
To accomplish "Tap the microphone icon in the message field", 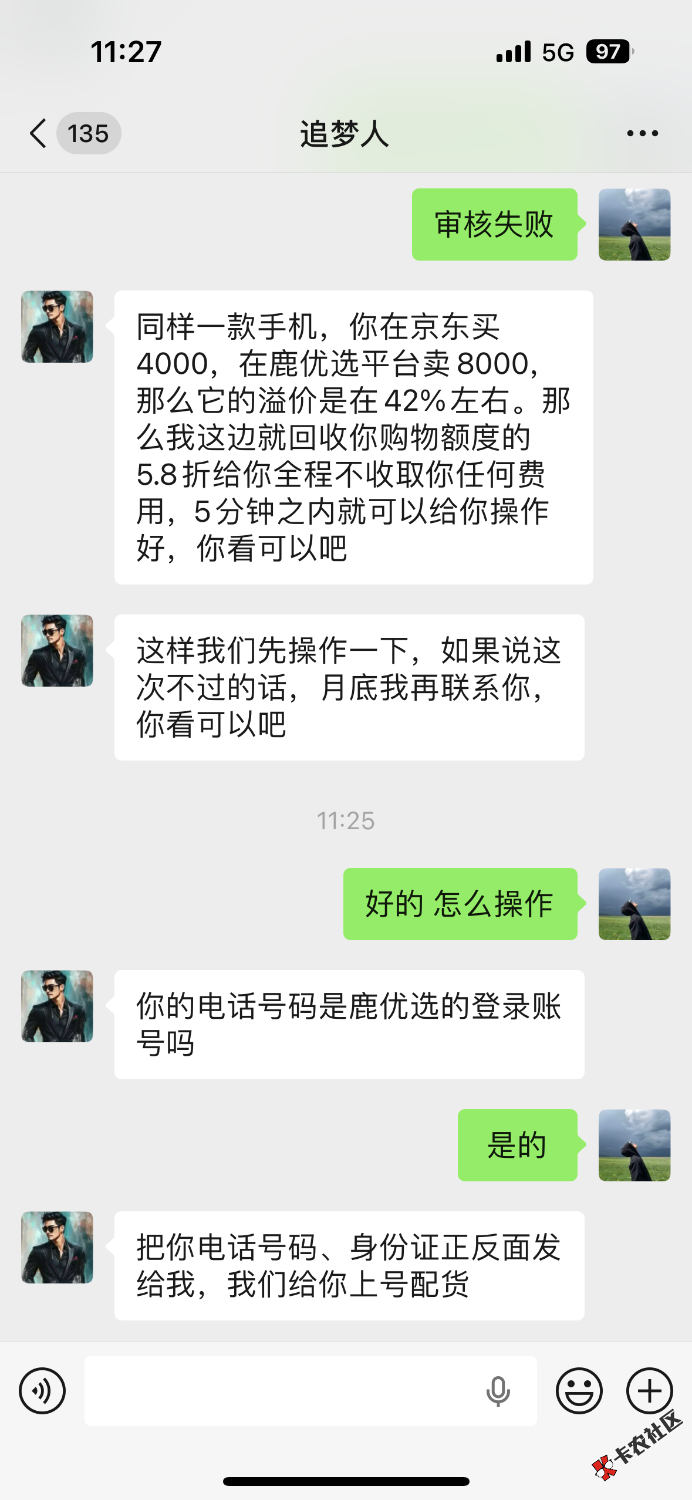I will tap(498, 1390).
